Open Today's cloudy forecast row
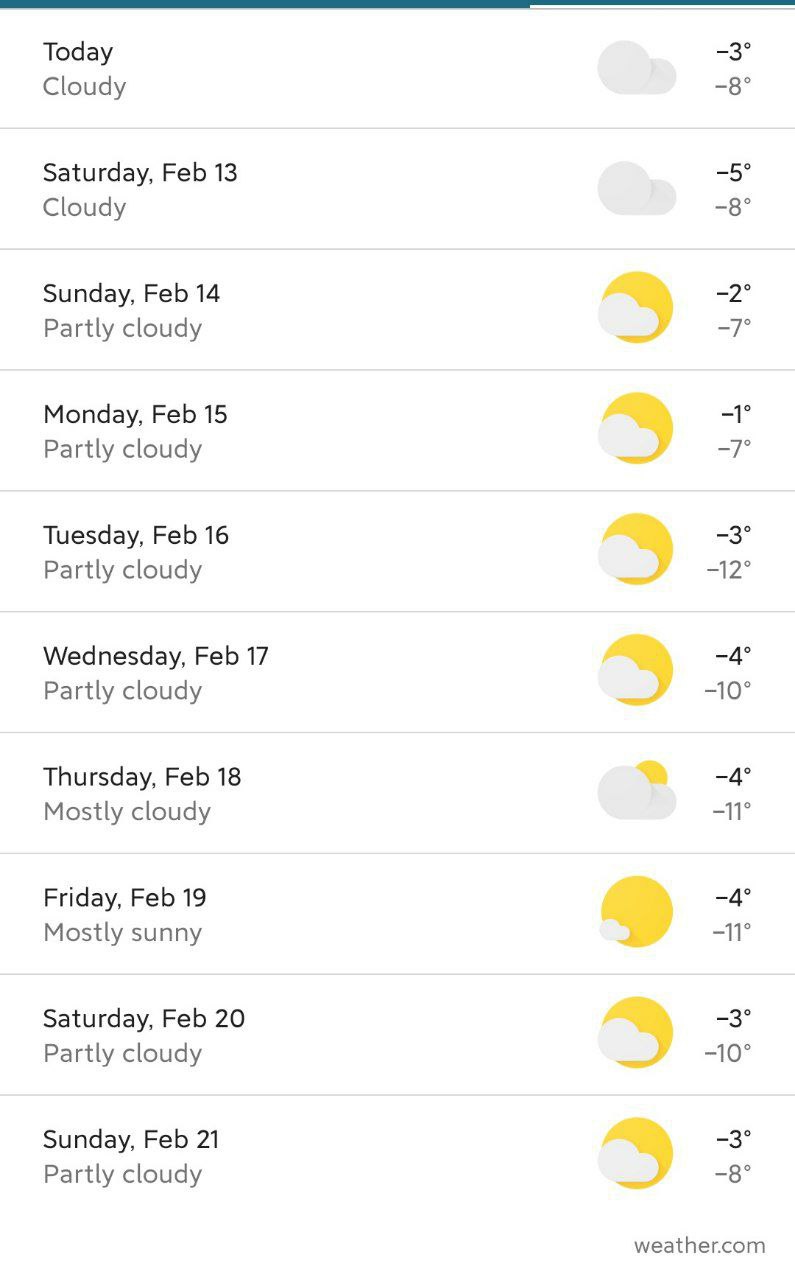 [x=397, y=68]
